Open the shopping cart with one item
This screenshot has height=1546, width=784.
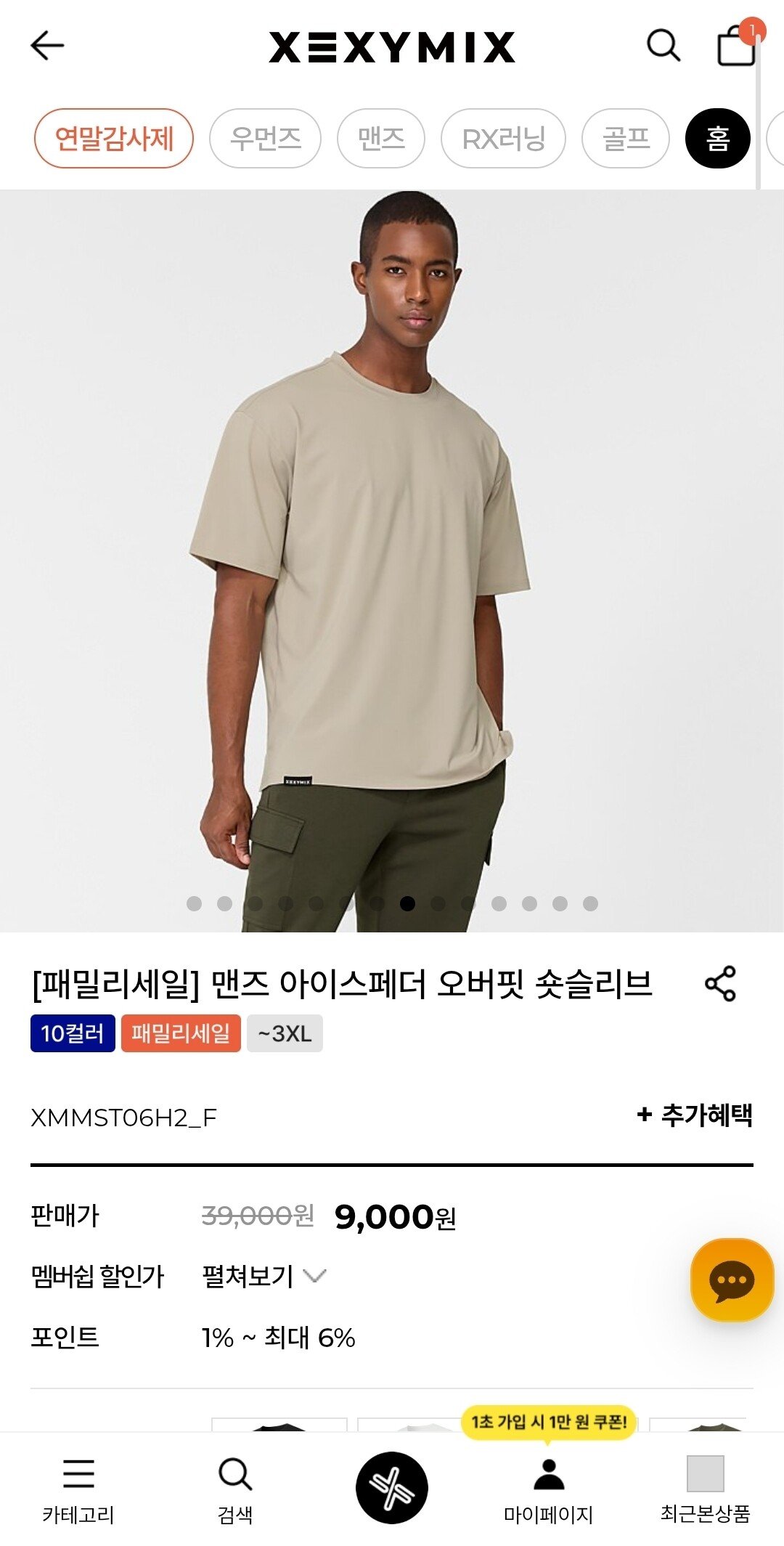pos(736,47)
